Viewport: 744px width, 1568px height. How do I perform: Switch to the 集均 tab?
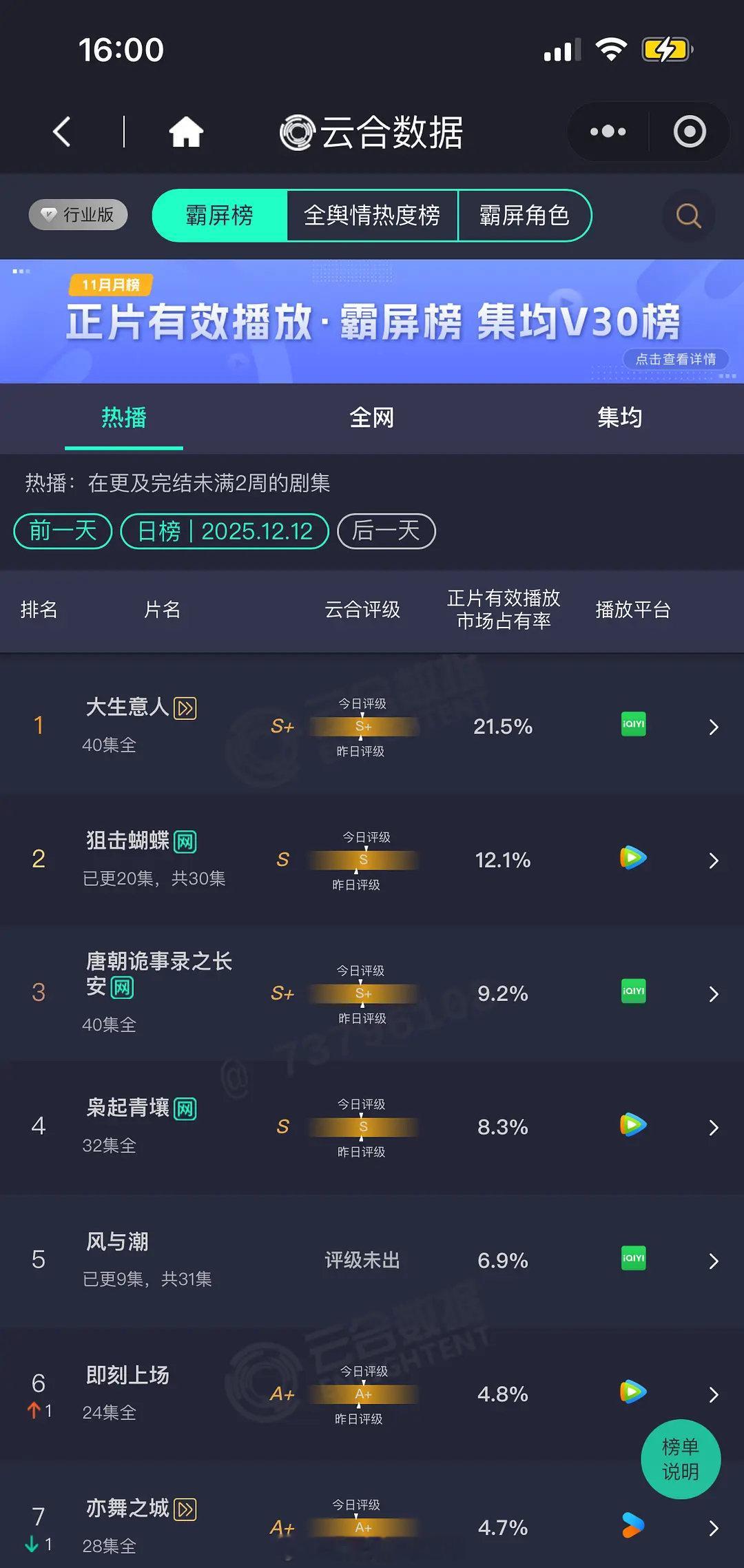tap(619, 417)
